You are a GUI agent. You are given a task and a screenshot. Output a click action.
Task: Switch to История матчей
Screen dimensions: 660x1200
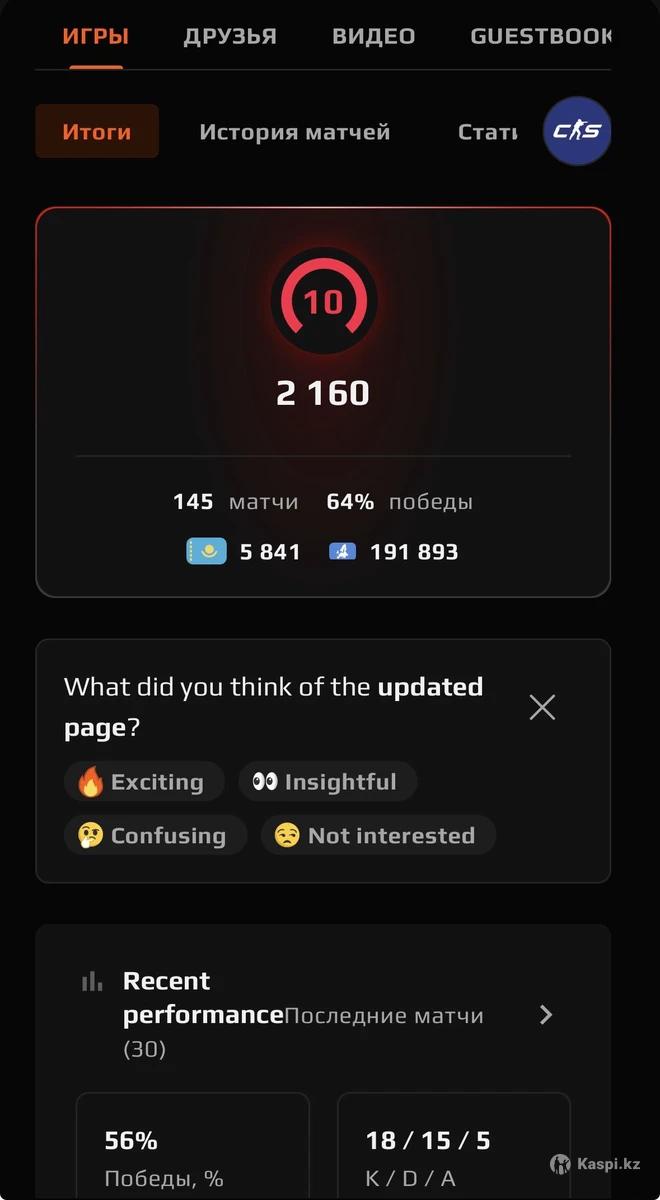coord(294,132)
